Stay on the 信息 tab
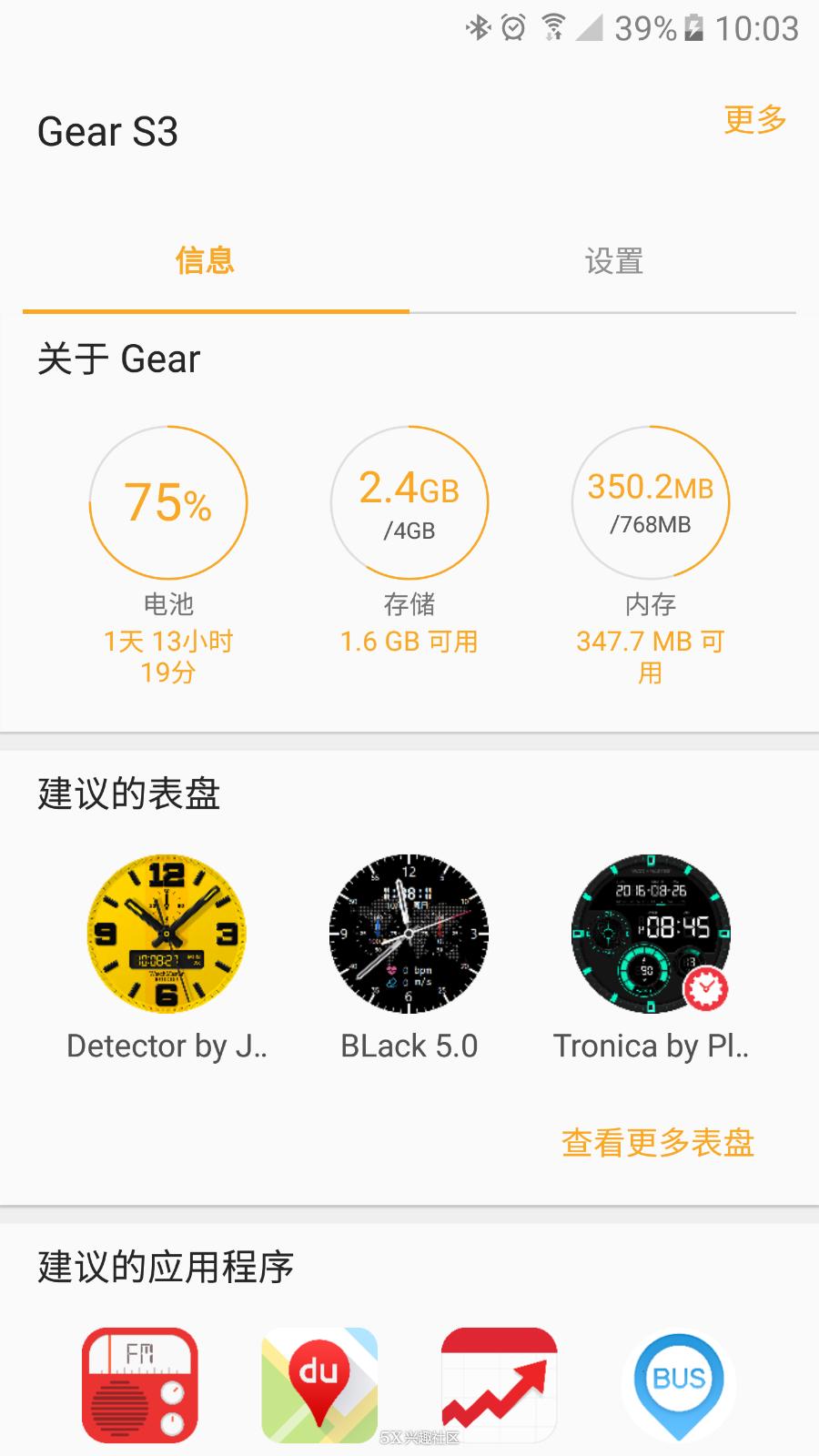 point(205,261)
